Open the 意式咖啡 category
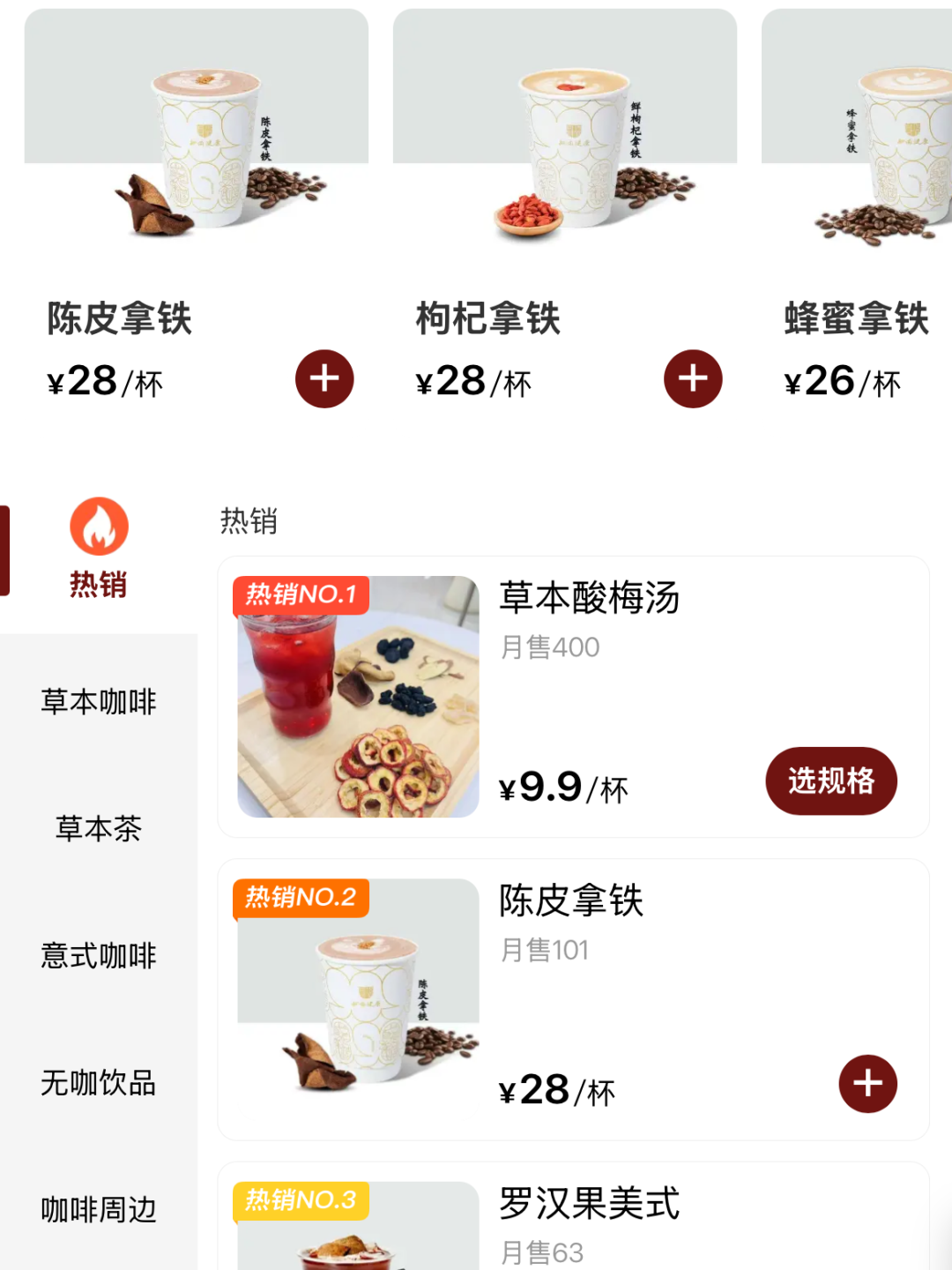Image resolution: width=952 pixels, height=1270 pixels. pyautogui.click(x=99, y=956)
